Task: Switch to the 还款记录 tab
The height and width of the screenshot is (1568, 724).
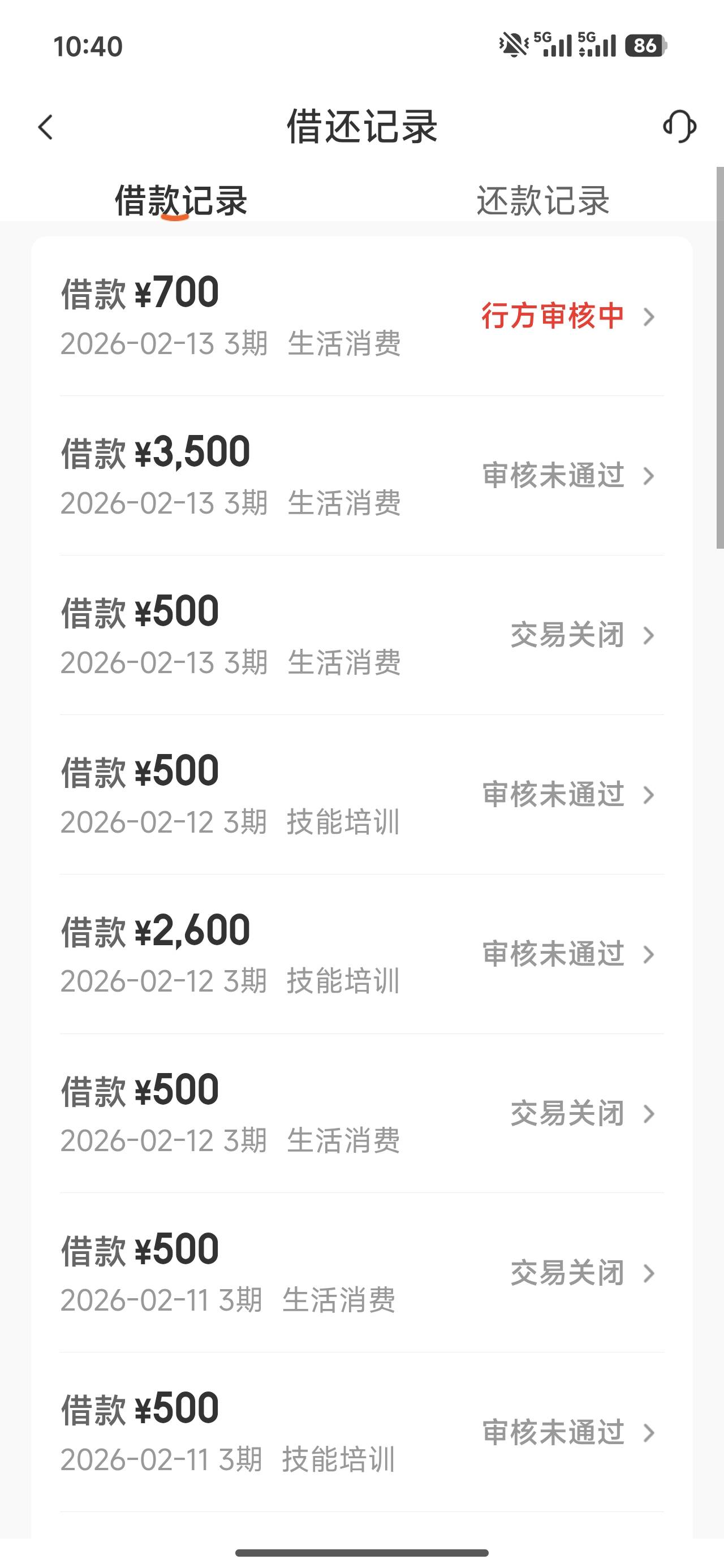Action: pyautogui.click(x=542, y=200)
